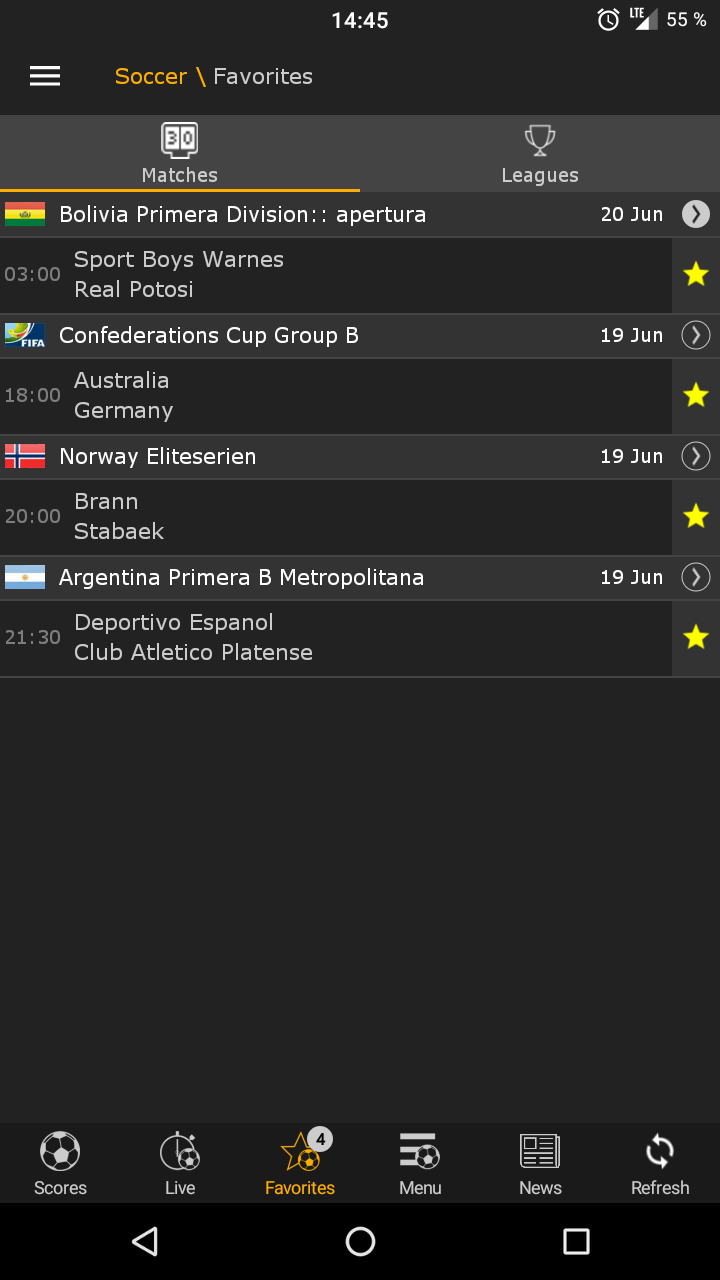The height and width of the screenshot is (1280, 720).
Task: Go back with system back button
Action: (x=145, y=1241)
